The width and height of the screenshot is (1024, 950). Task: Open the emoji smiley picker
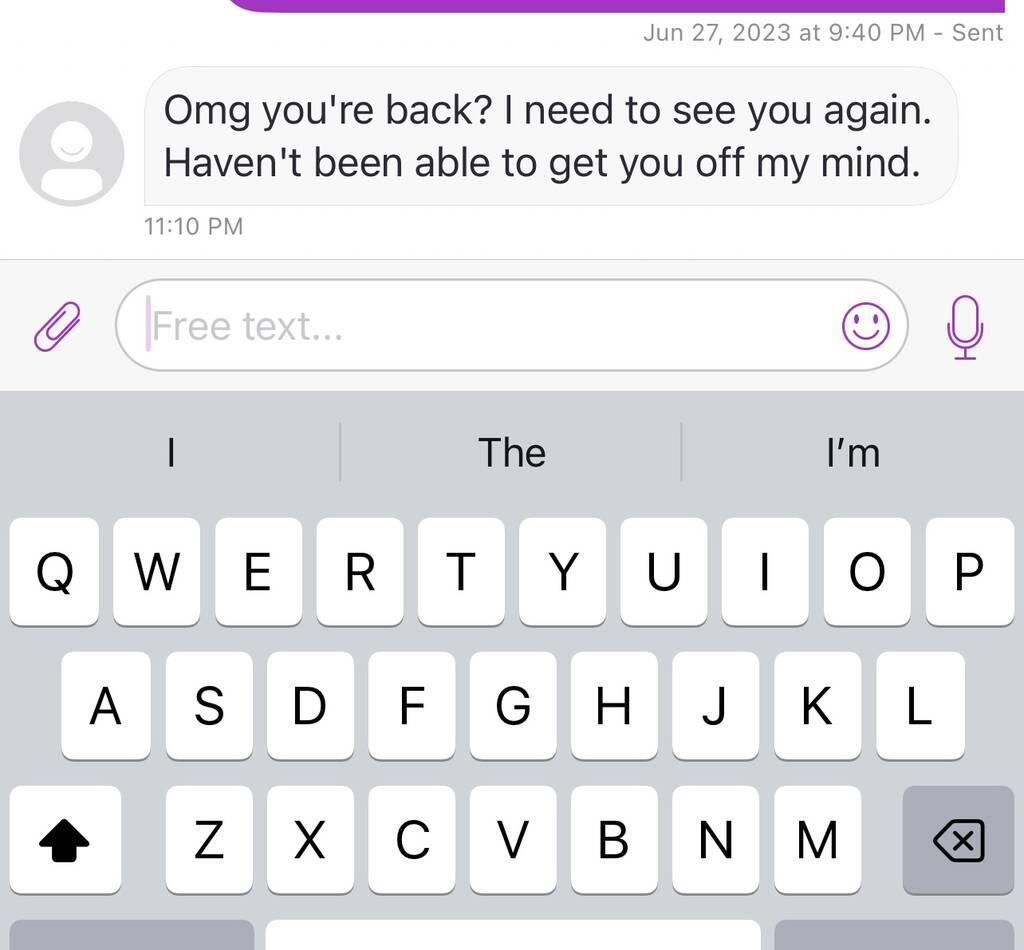(865, 326)
